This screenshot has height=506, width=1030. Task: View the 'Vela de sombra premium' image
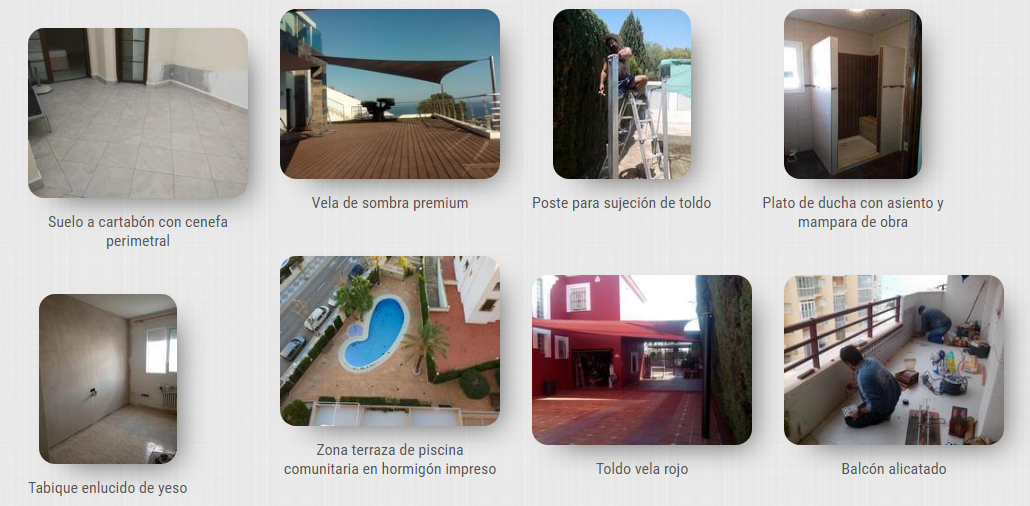(390, 94)
